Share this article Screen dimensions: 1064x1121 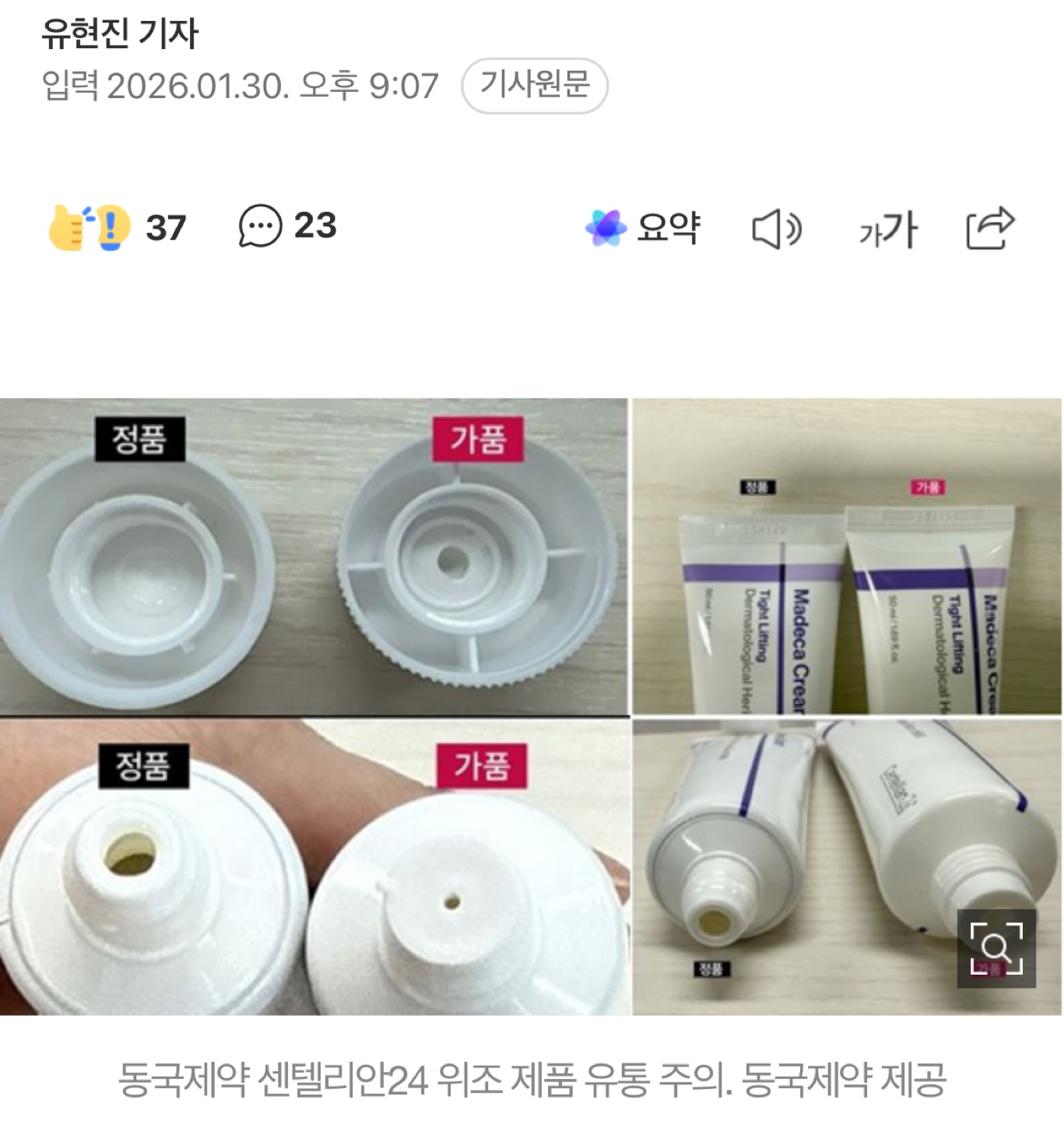[x=989, y=229]
